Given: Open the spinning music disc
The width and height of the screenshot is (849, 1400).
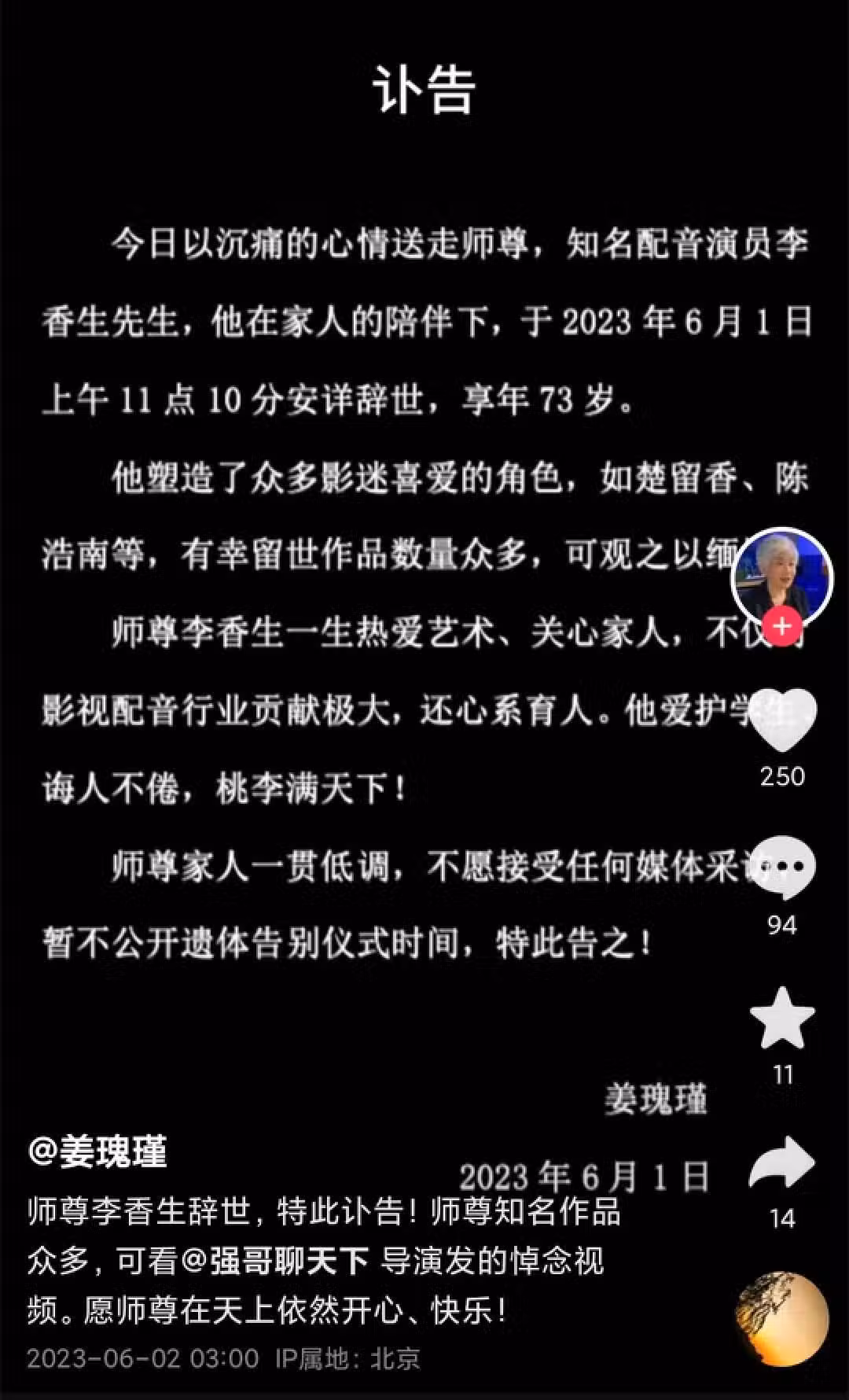Looking at the screenshot, I should click(781, 1318).
